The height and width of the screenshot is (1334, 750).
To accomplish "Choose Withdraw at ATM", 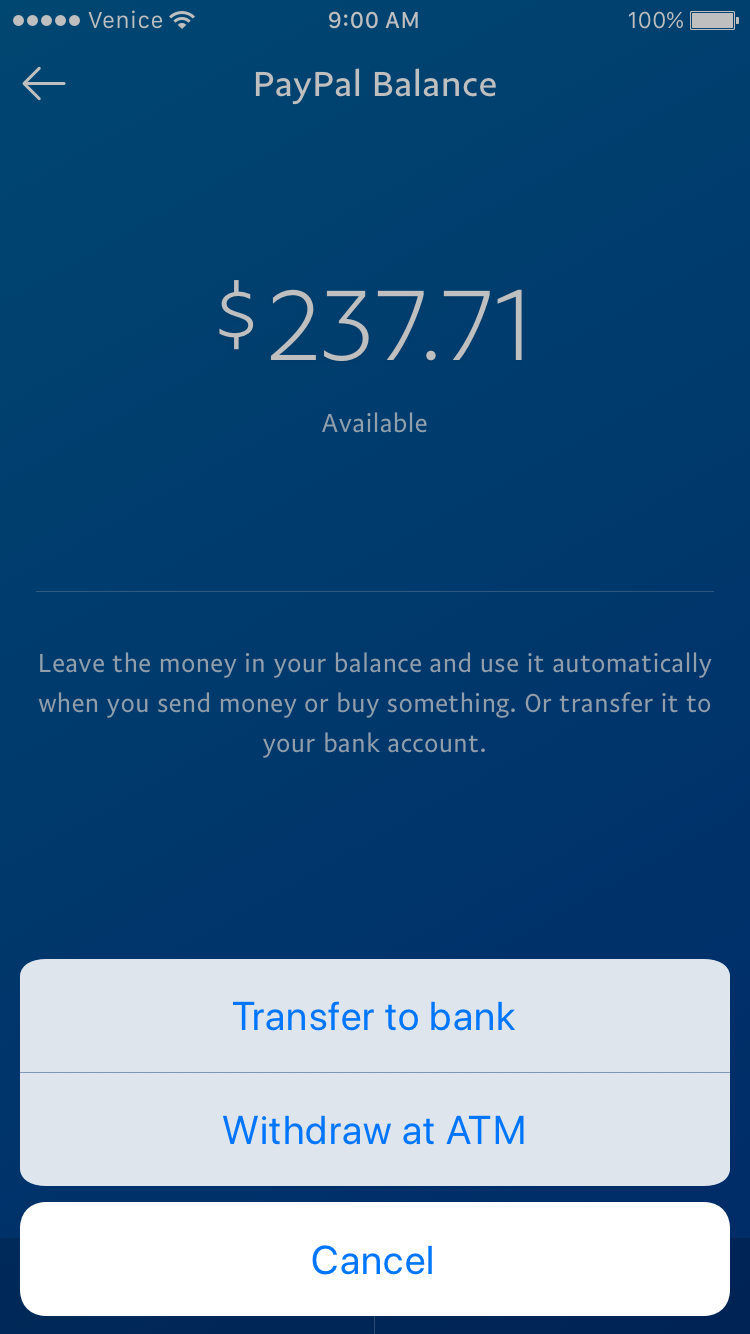I will pos(374,1131).
